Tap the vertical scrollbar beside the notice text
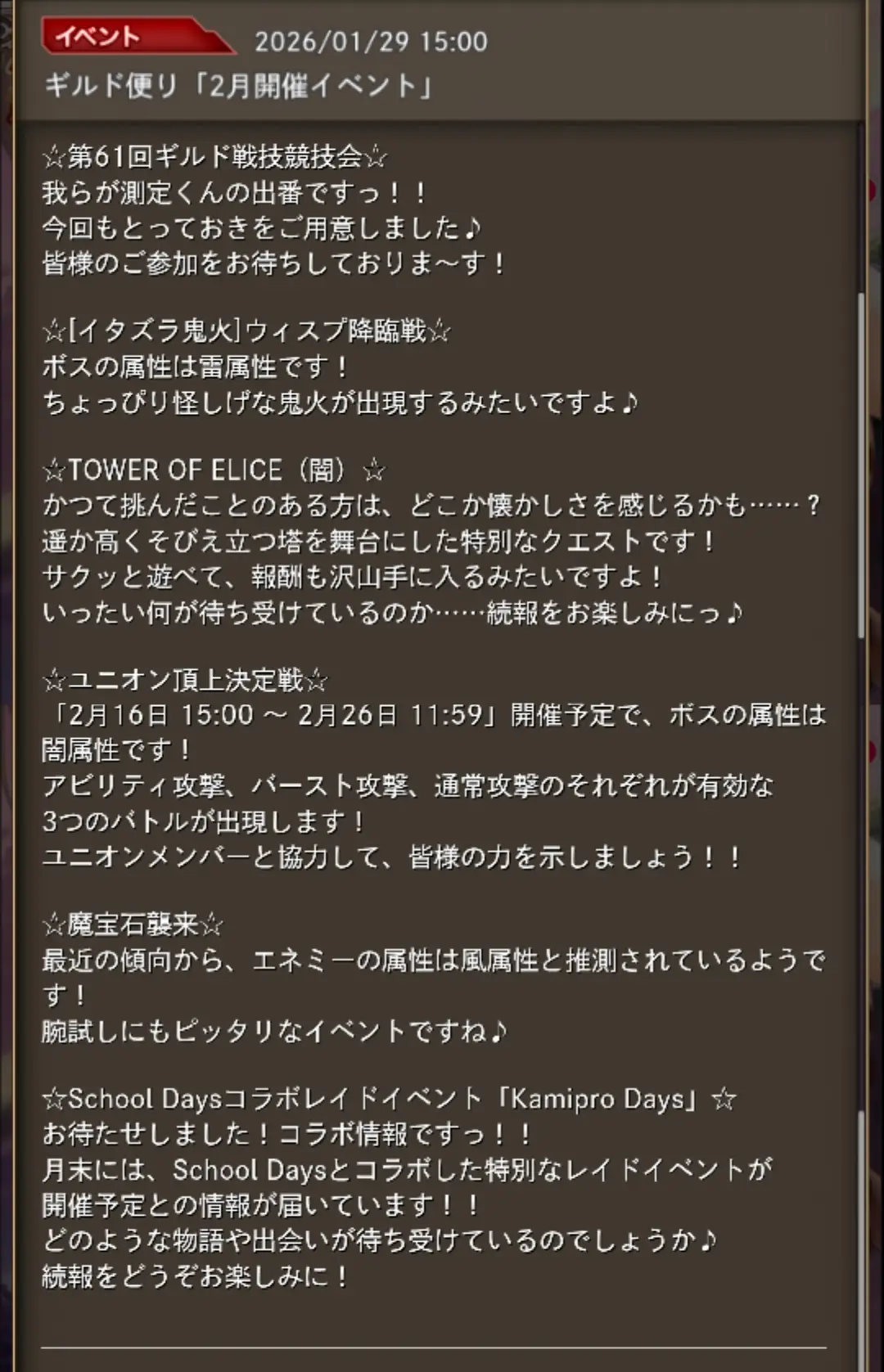The height and width of the screenshot is (1372, 884). (x=860, y=466)
